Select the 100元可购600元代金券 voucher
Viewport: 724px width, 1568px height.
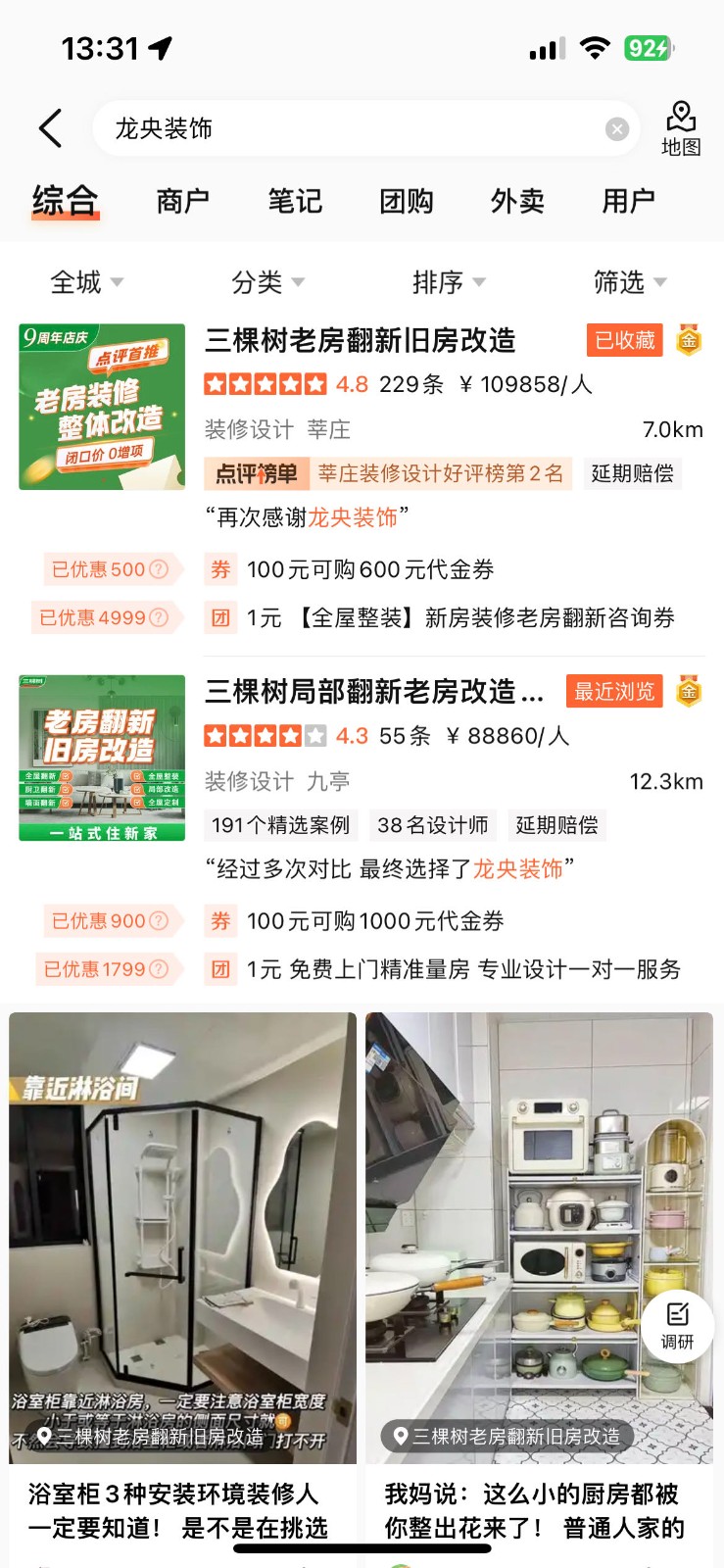[370, 569]
